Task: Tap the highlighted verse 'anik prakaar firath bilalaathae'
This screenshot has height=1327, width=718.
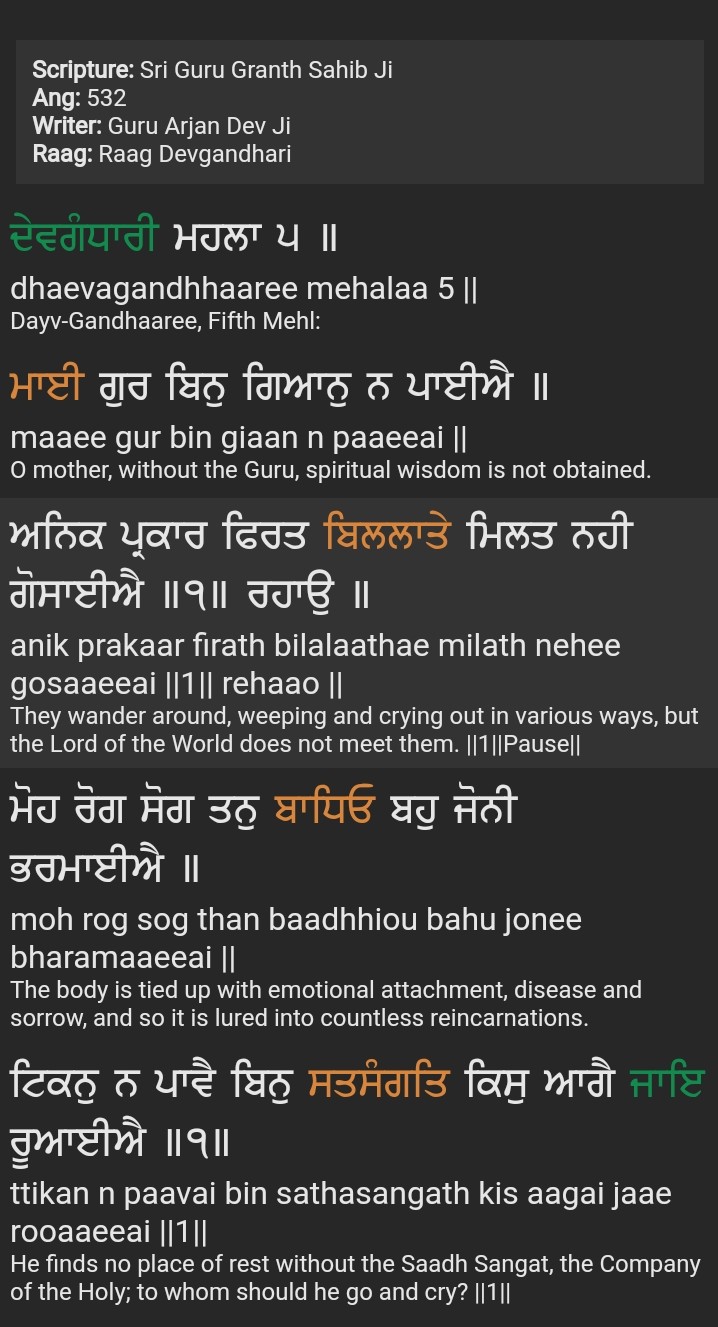Action: click(315, 645)
